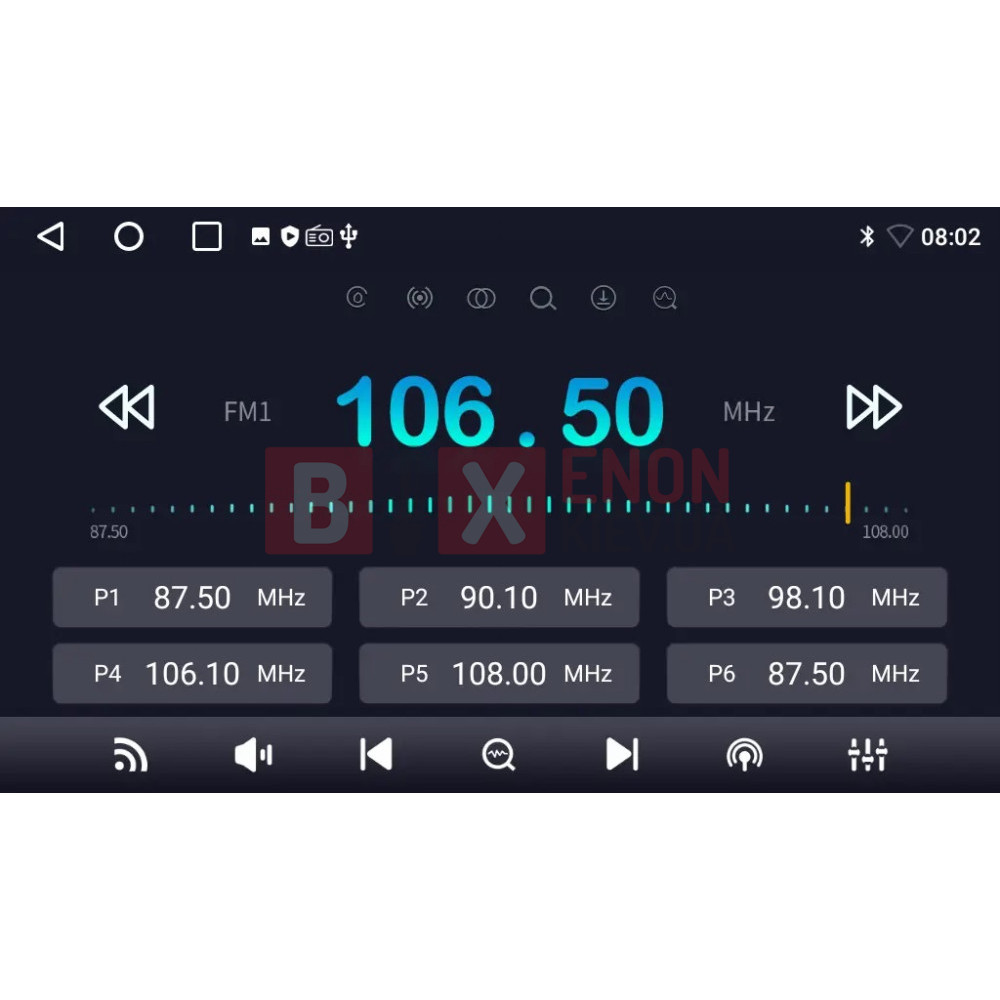Select preset P1 87.50 MHz

pyautogui.click(x=192, y=598)
